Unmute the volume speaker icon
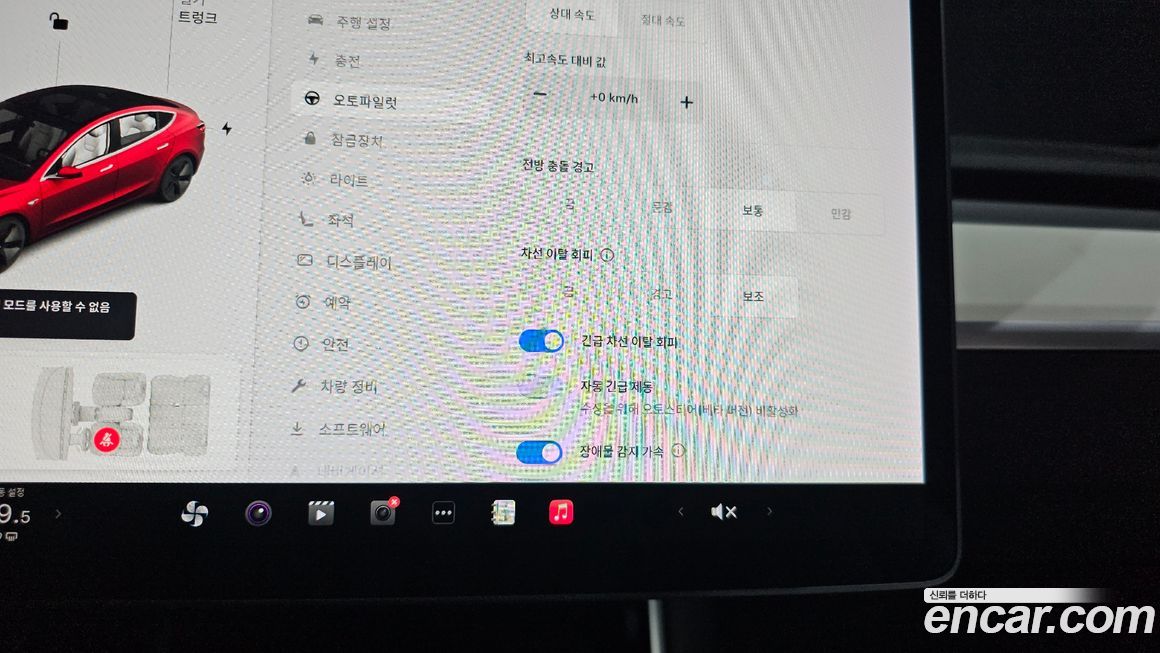This screenshot has height=653, width=1160. pyautogui.click(x=723, y=512)
